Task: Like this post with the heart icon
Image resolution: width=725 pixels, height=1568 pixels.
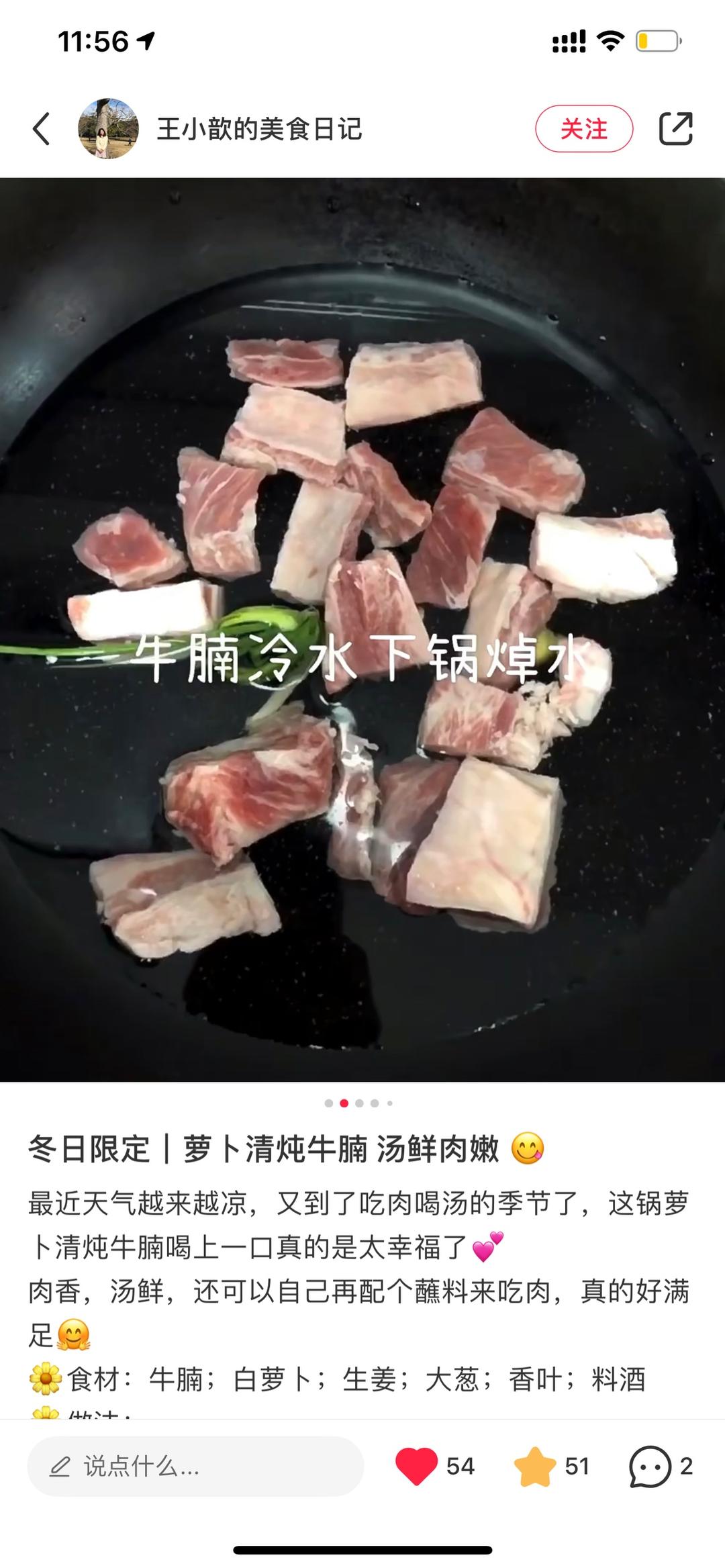Action: point(416,1467)
